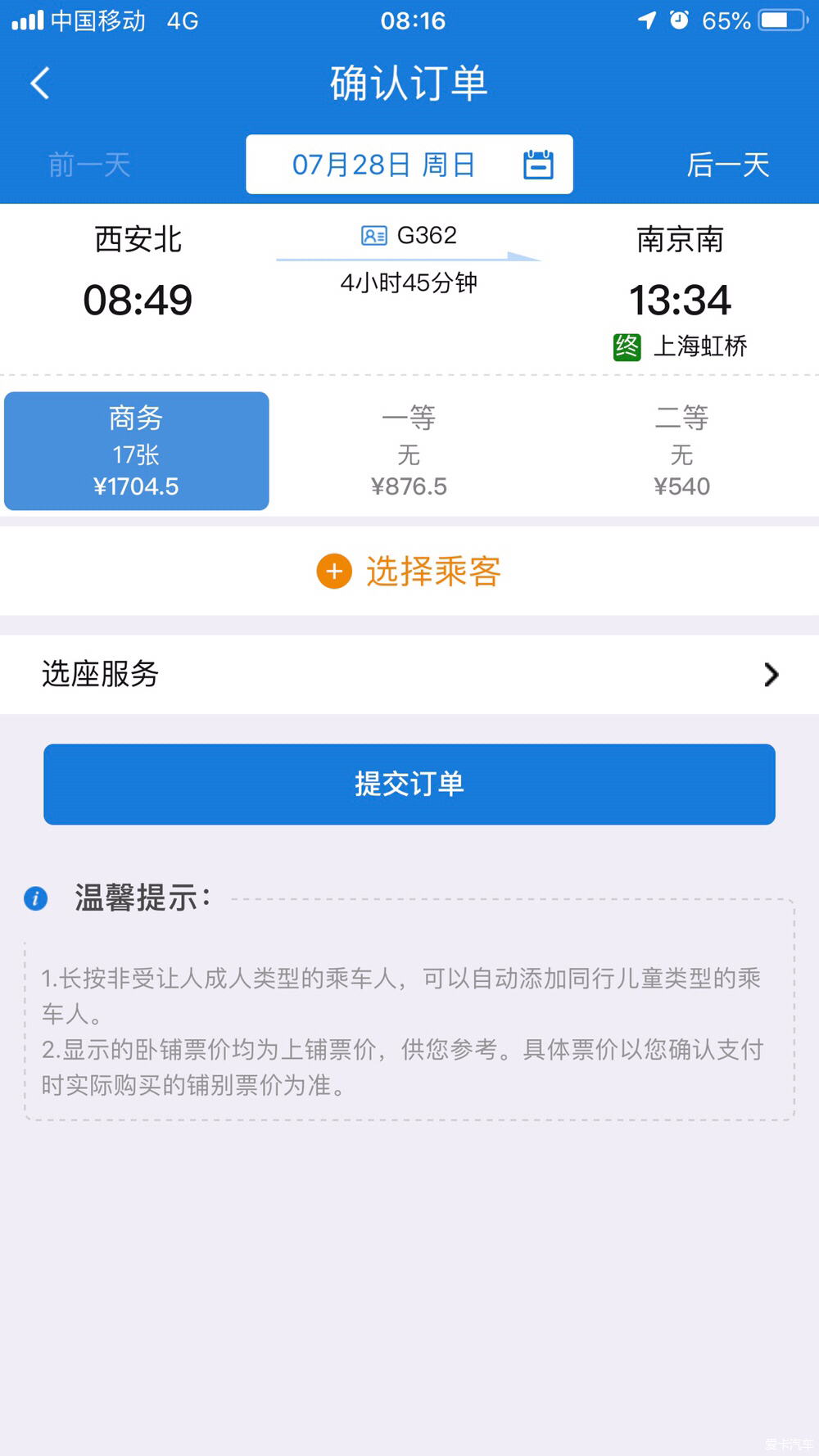Select the 二等 seat class
Image resolution: width=819 pixels, height=1456 pixels.
[681, 451]
